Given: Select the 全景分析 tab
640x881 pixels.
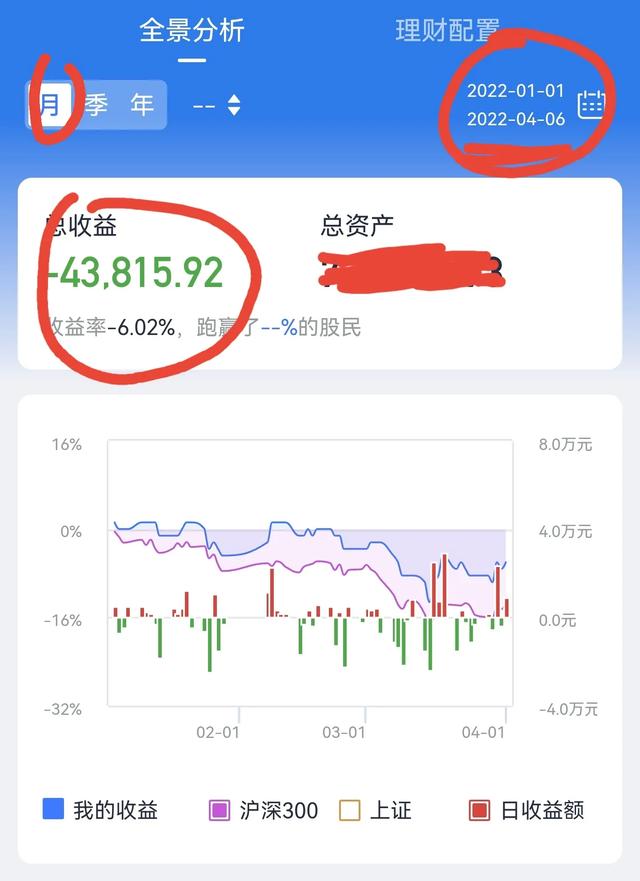Looking at the screenshot, I should tap(191, 30).
